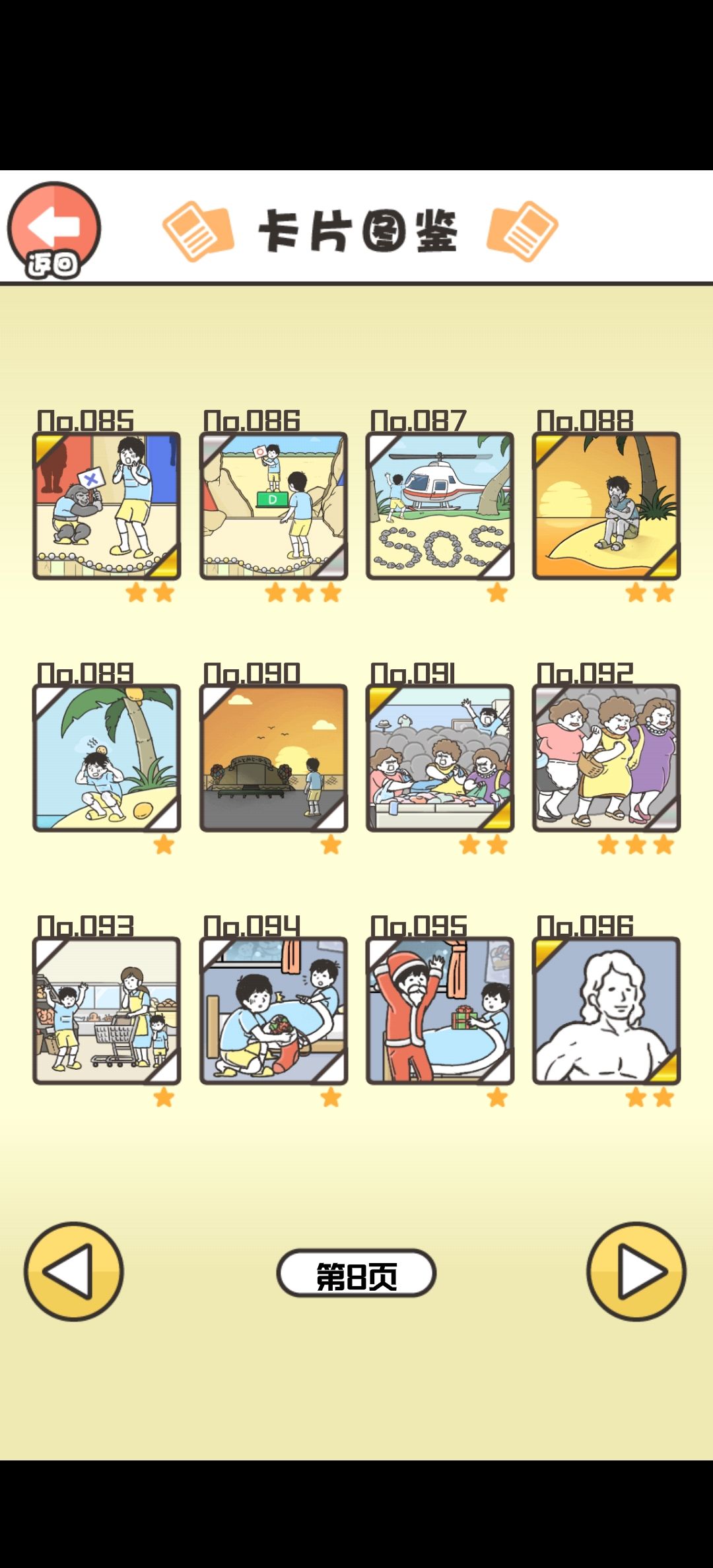Click the three stars under card No.086

[303, 592]
